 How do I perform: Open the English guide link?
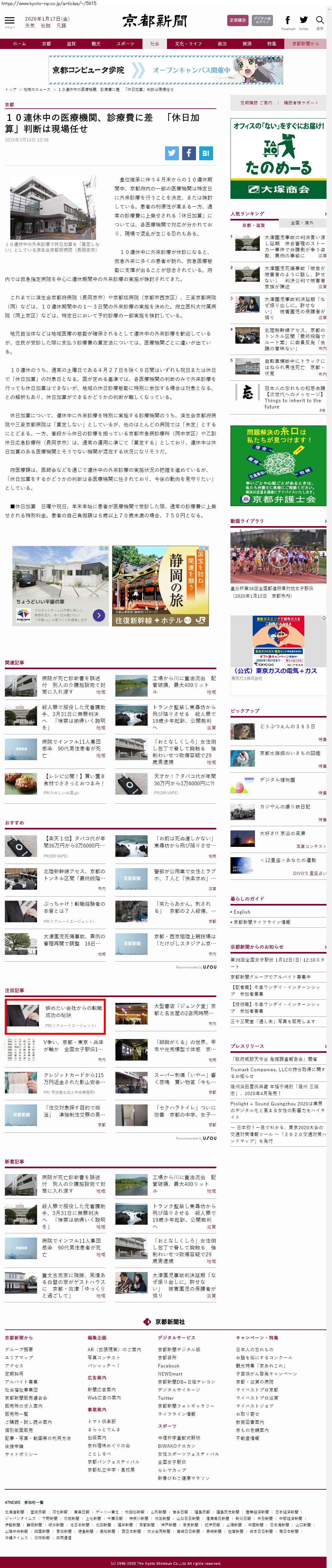[242, 912]
